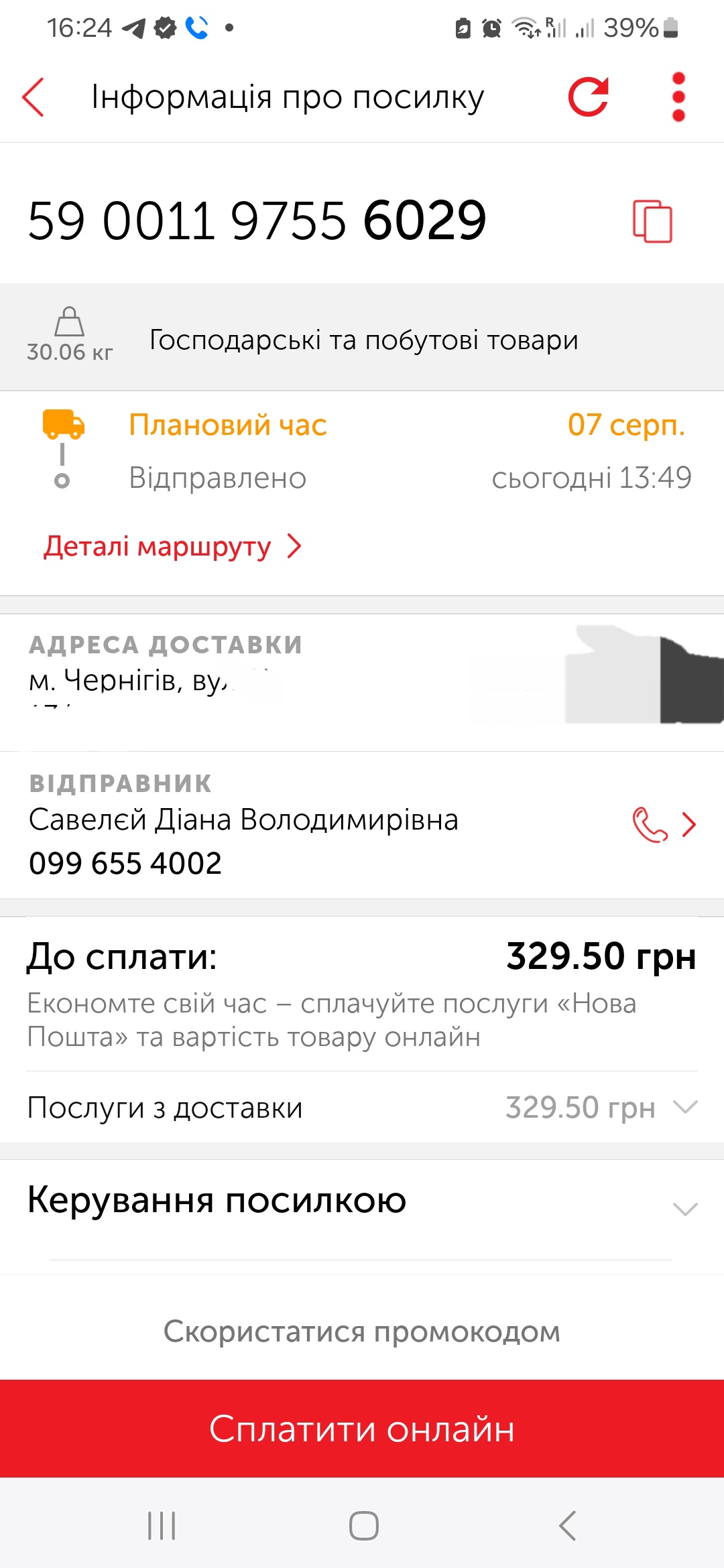Viewport: 724px width, 1568px height.
Task: Tap the Сплатити онлайн button
Action: [362, 1429]
